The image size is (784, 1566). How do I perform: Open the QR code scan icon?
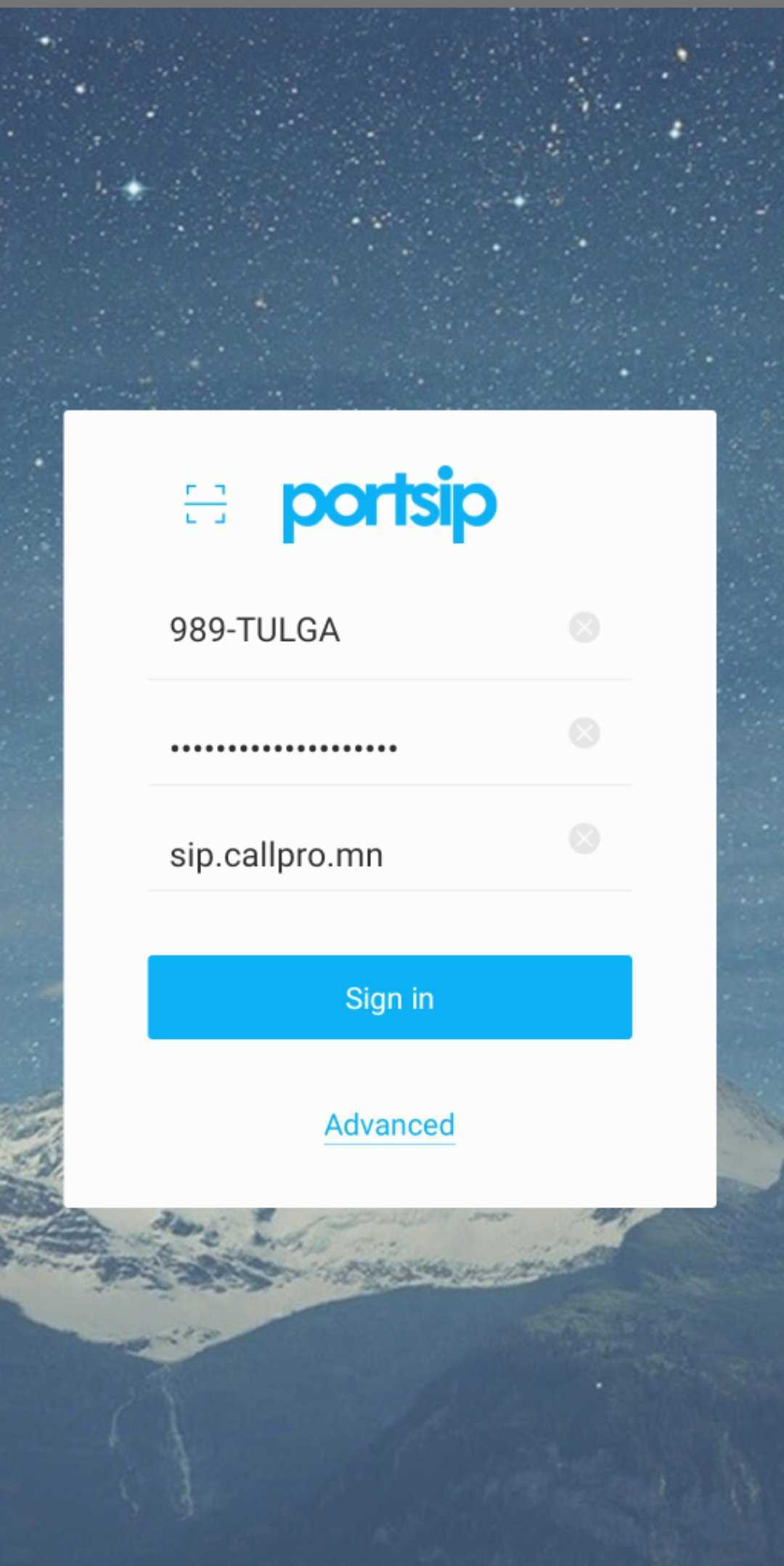(205, 504)
